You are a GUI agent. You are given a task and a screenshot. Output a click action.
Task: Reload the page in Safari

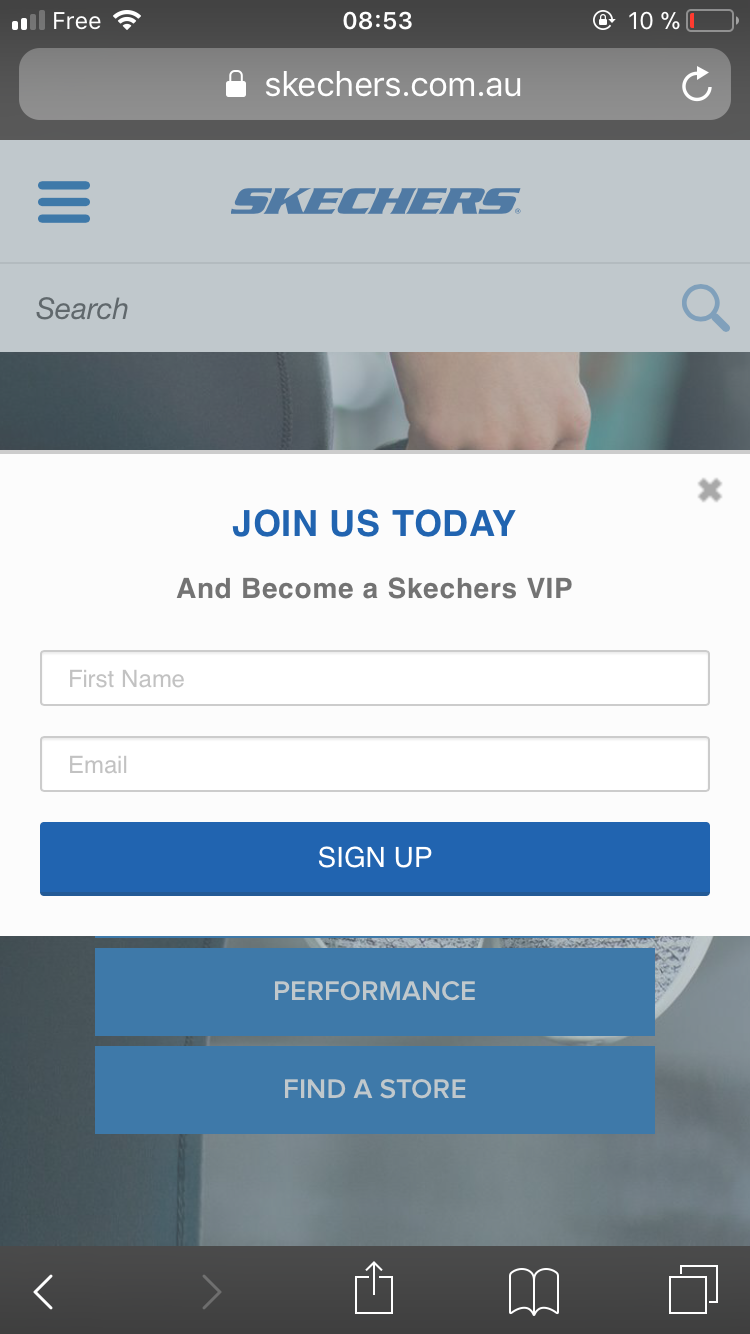pos(696,85)
